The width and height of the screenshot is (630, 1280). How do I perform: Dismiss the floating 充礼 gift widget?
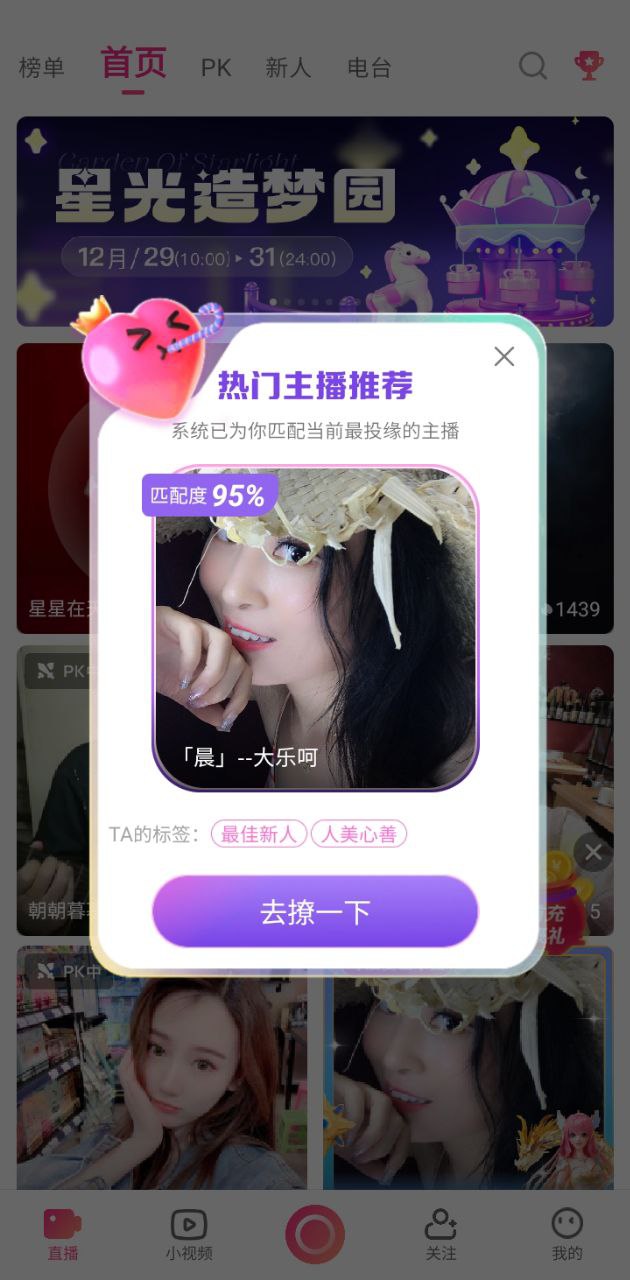click(x=593, y=852)
